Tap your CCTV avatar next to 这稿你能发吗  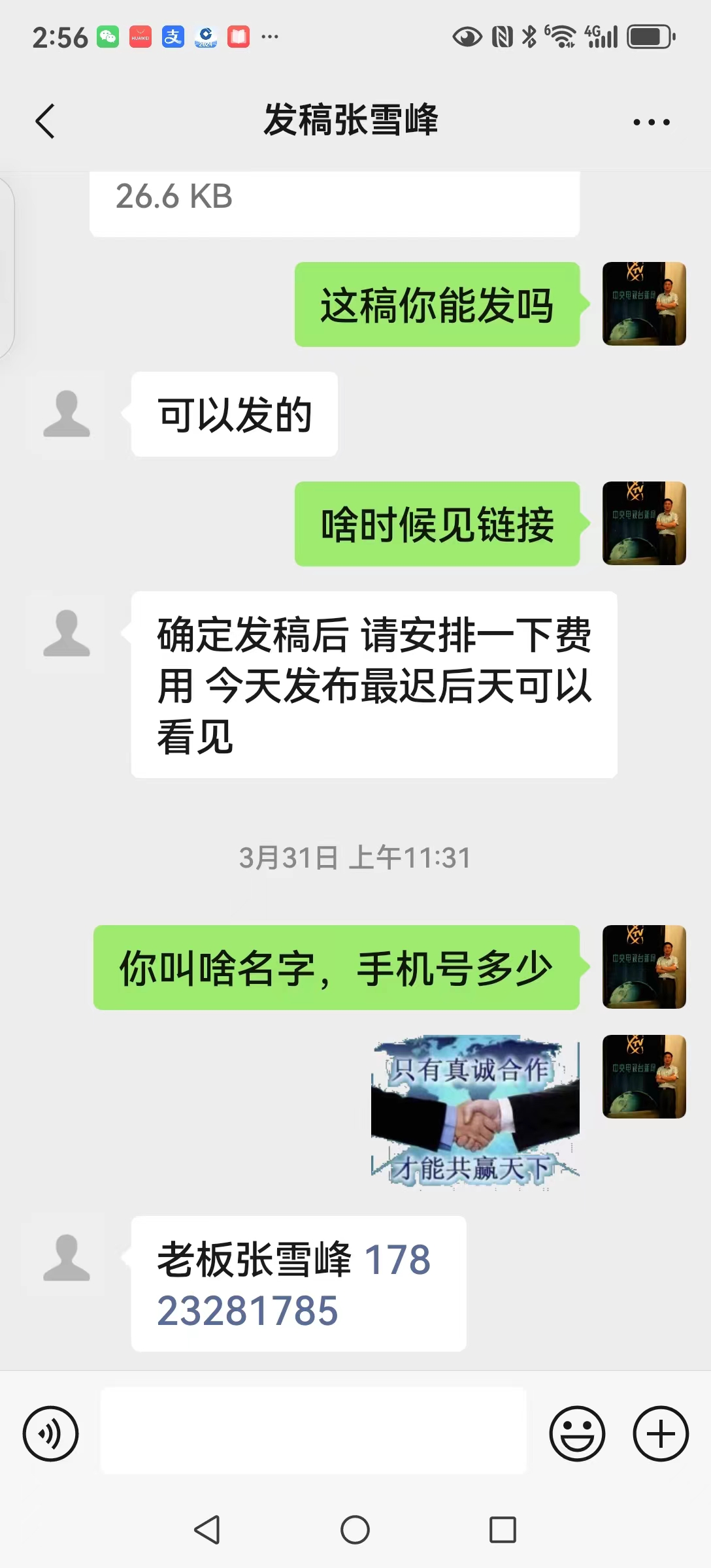tap(644, 304)
